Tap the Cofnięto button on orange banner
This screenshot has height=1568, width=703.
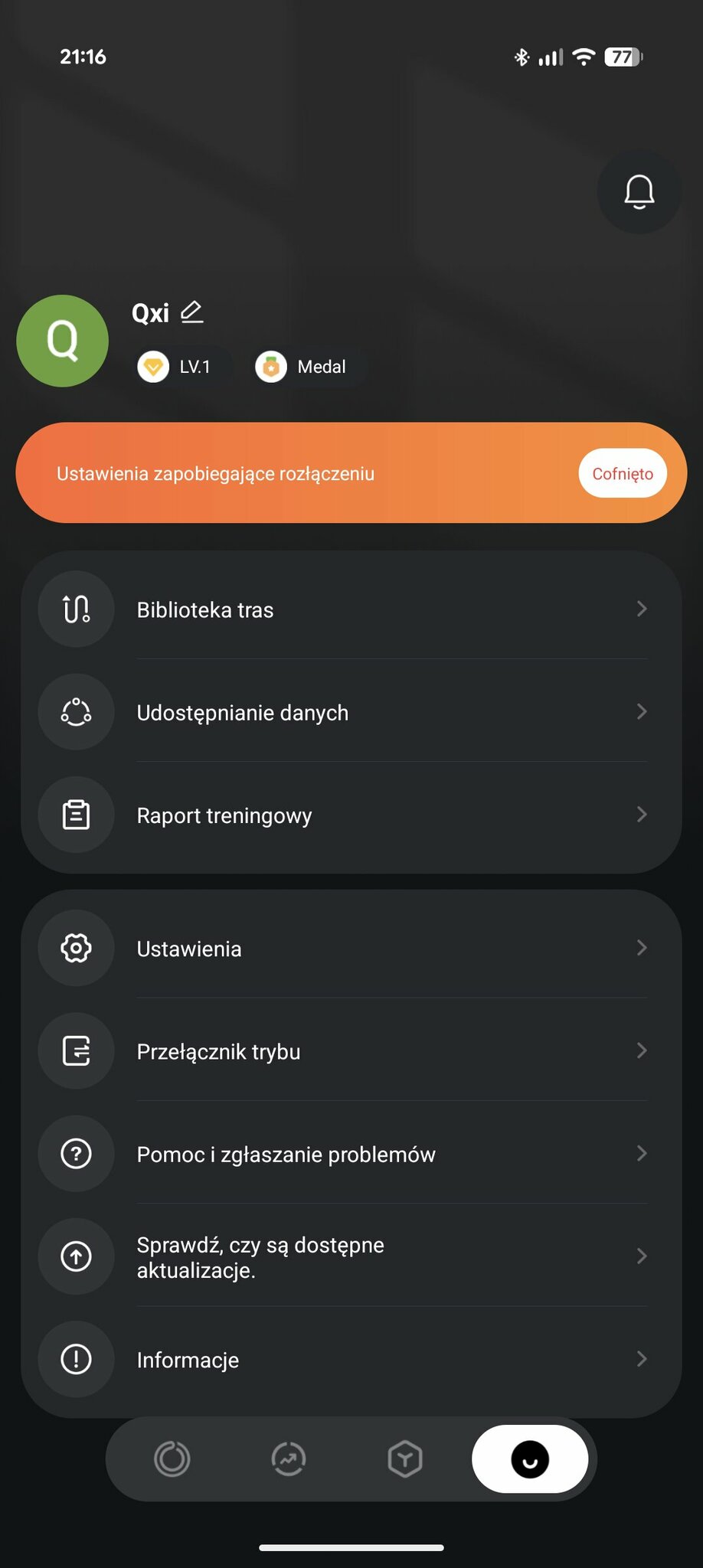point(622,473)
